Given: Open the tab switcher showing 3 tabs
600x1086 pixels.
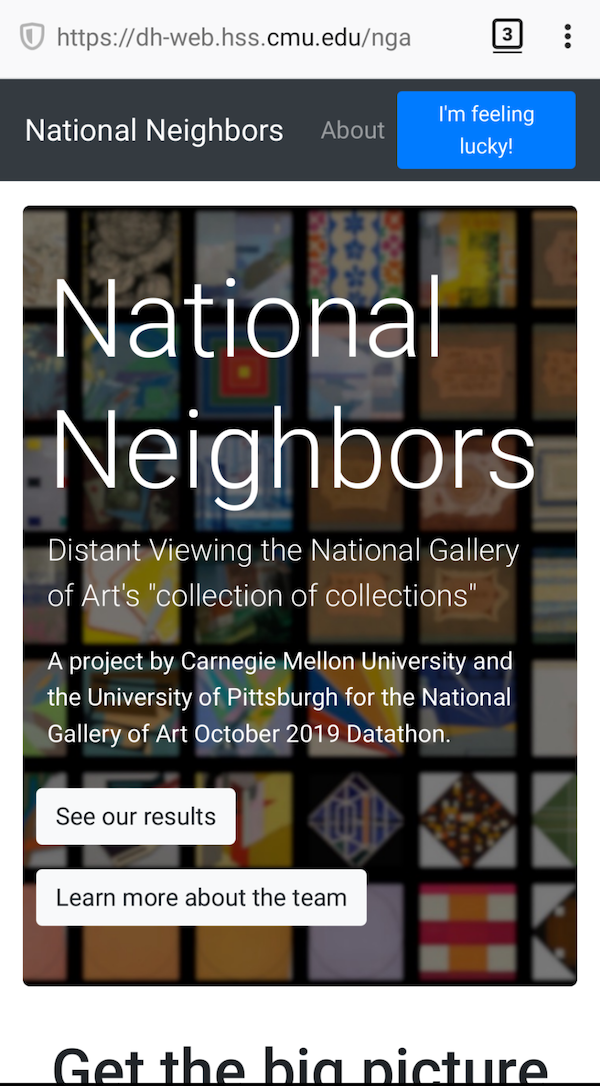Looking at the screenshot, I should pyautogui.click(x=507, y=35).
